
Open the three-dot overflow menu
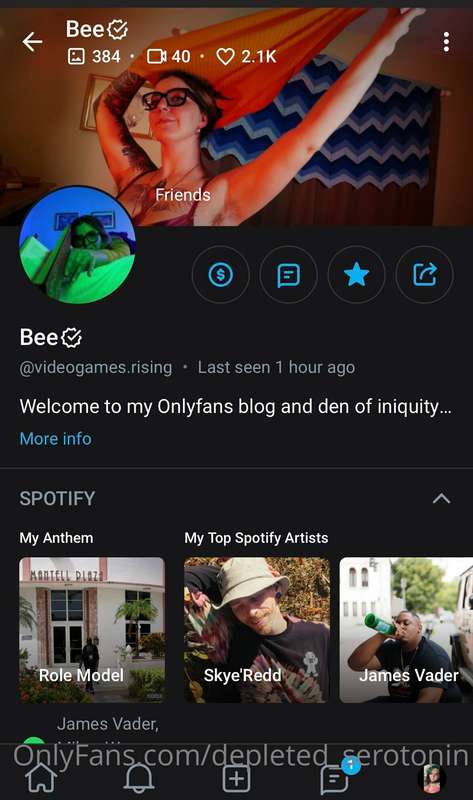(x=446, y=42)
